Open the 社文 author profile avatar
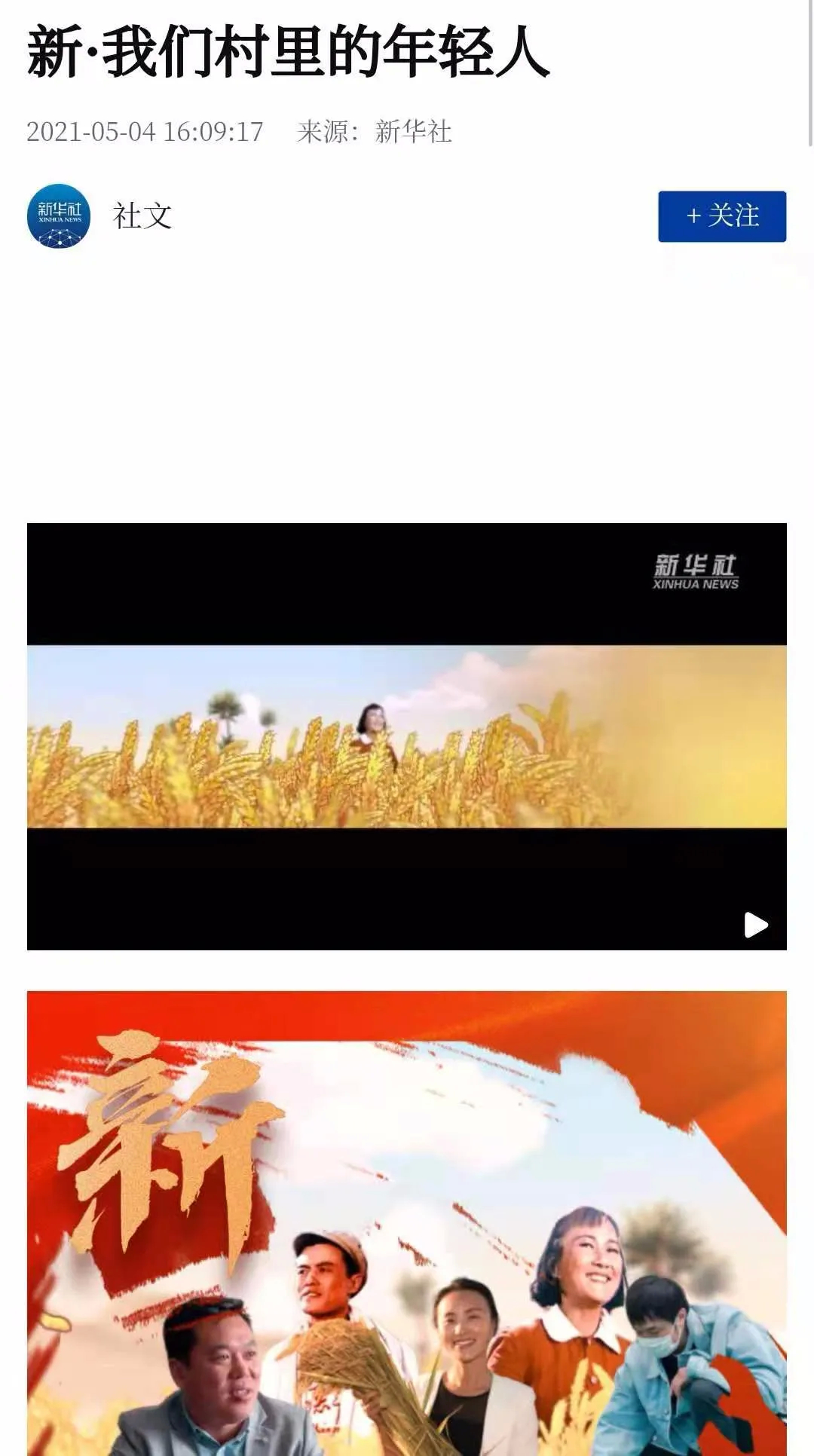The width and height of the screenshot is (814, 1456). pos(59,216)
